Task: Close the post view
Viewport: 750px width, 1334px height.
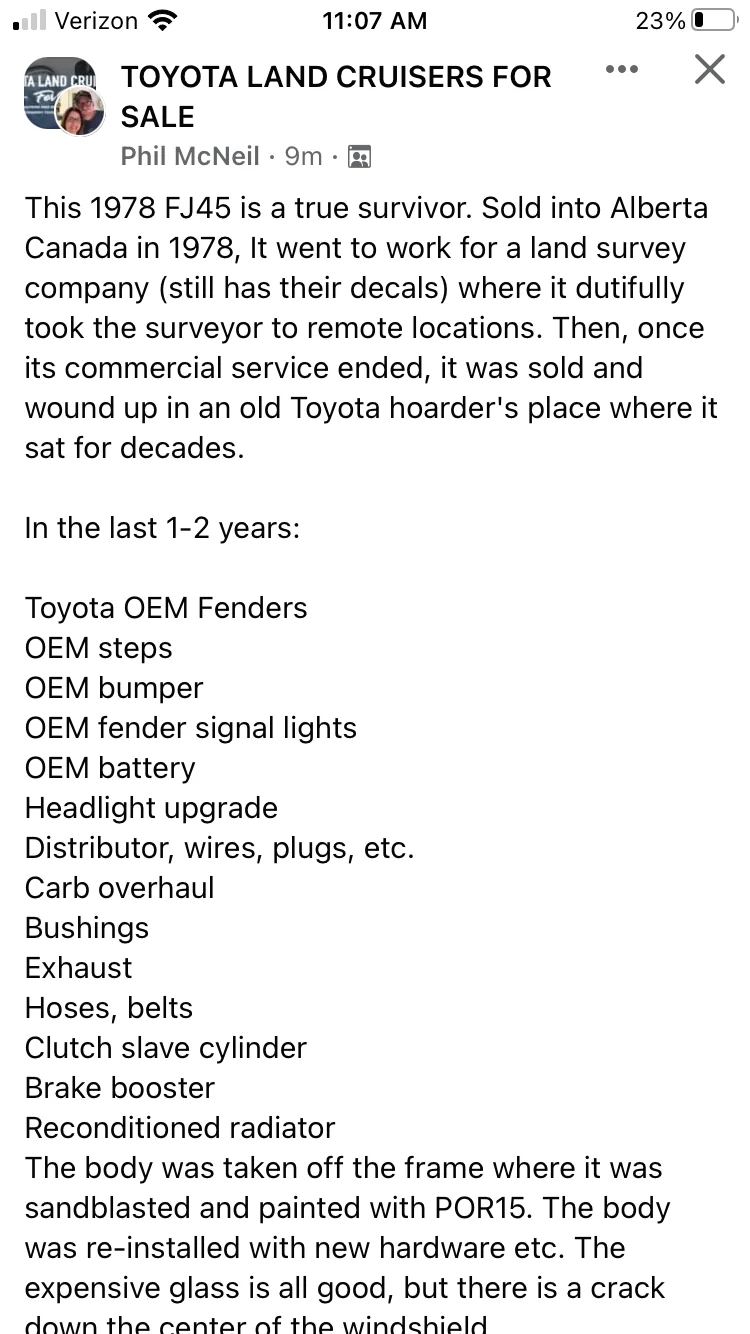Action: (x=709, y=69)
